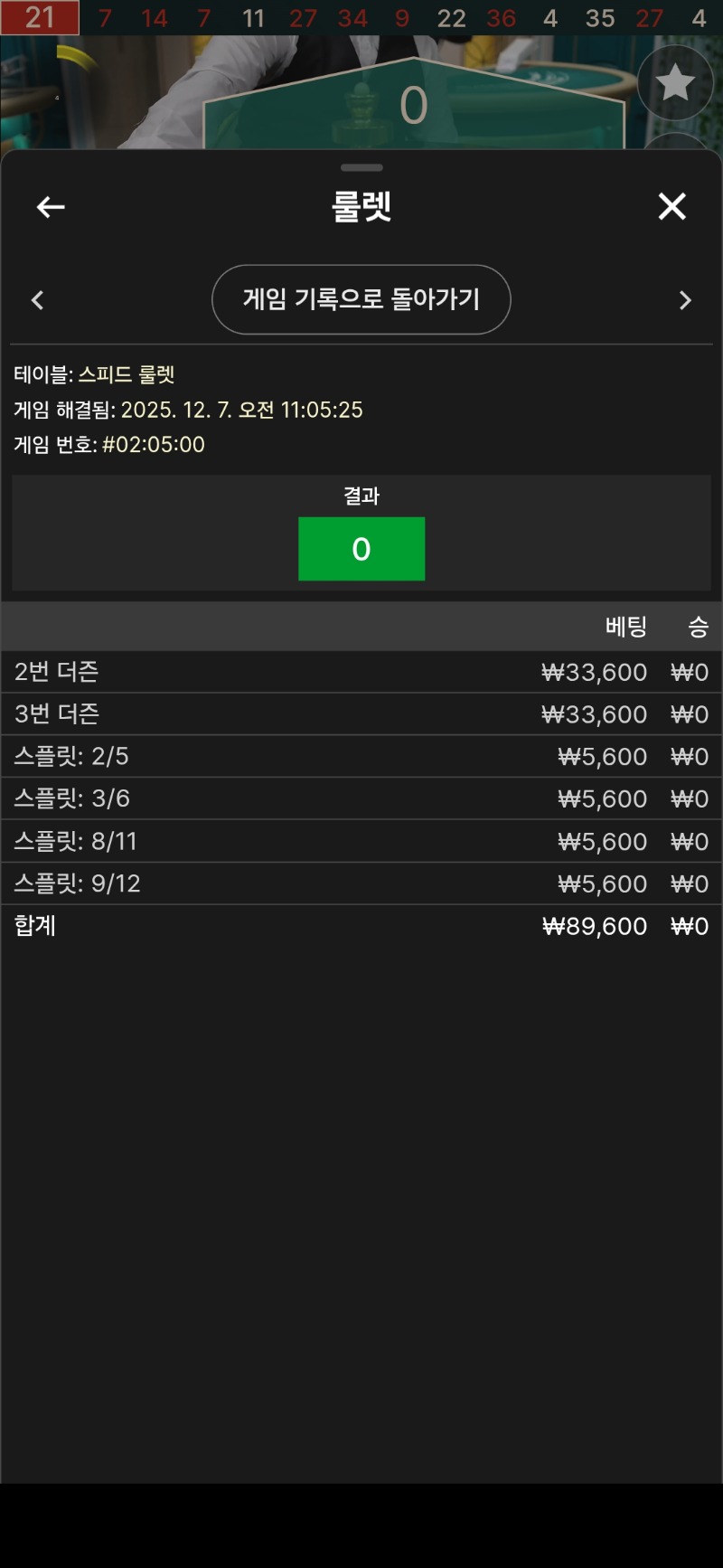723x1568 pixels.
Task: Tap the 베팅 column header
Action: tap(627, 628)
